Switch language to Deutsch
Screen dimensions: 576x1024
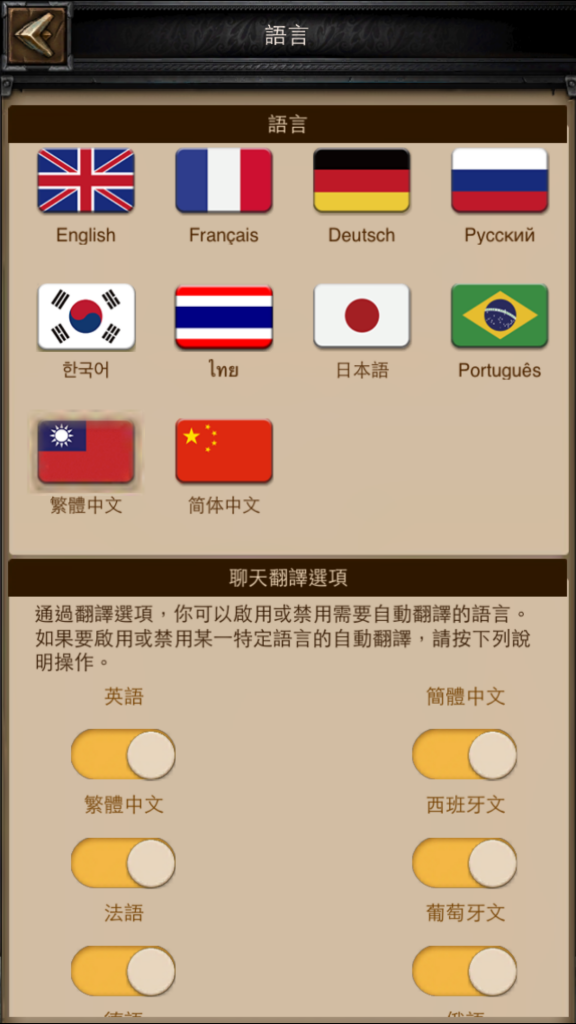tap(362, 180)
